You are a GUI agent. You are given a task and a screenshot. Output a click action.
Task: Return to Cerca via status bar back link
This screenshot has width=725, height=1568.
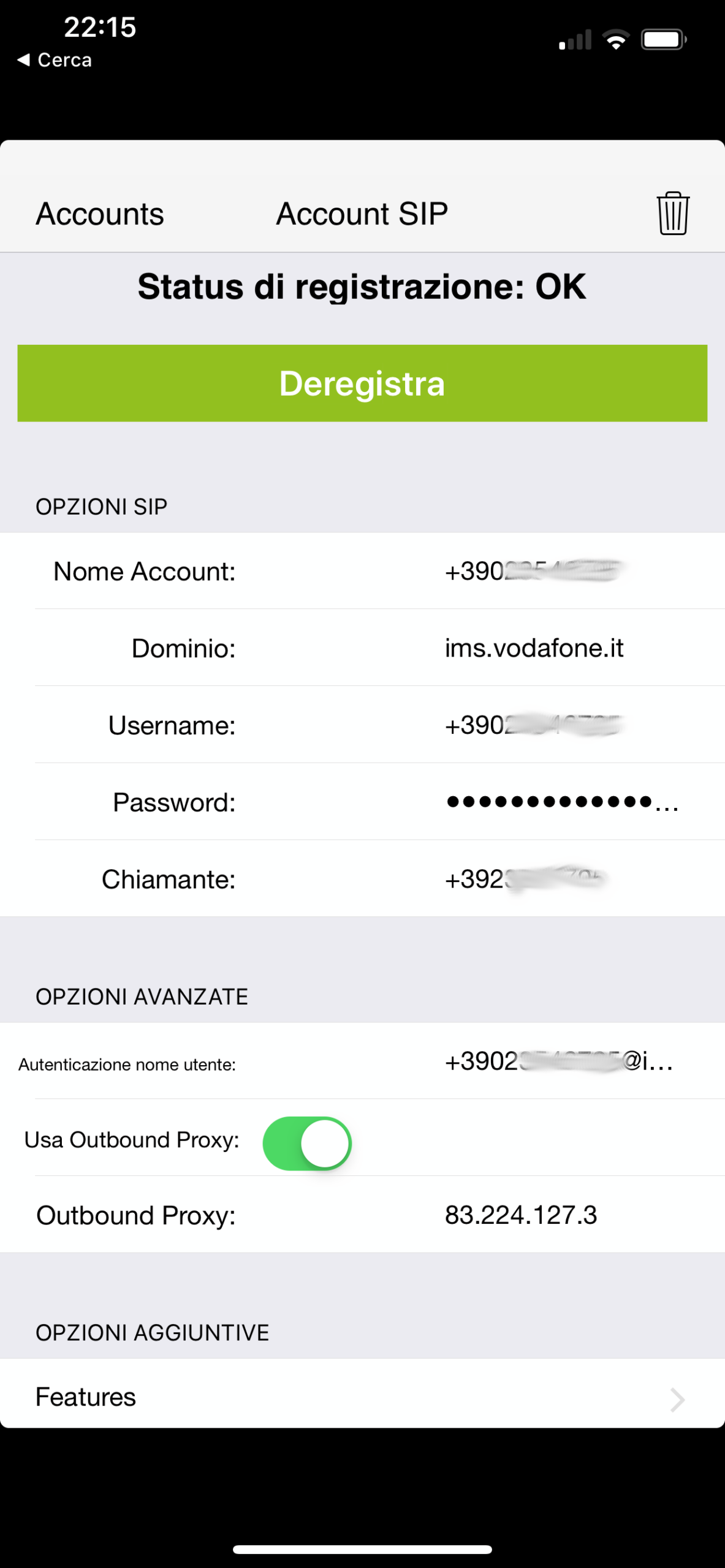[55, 60]
